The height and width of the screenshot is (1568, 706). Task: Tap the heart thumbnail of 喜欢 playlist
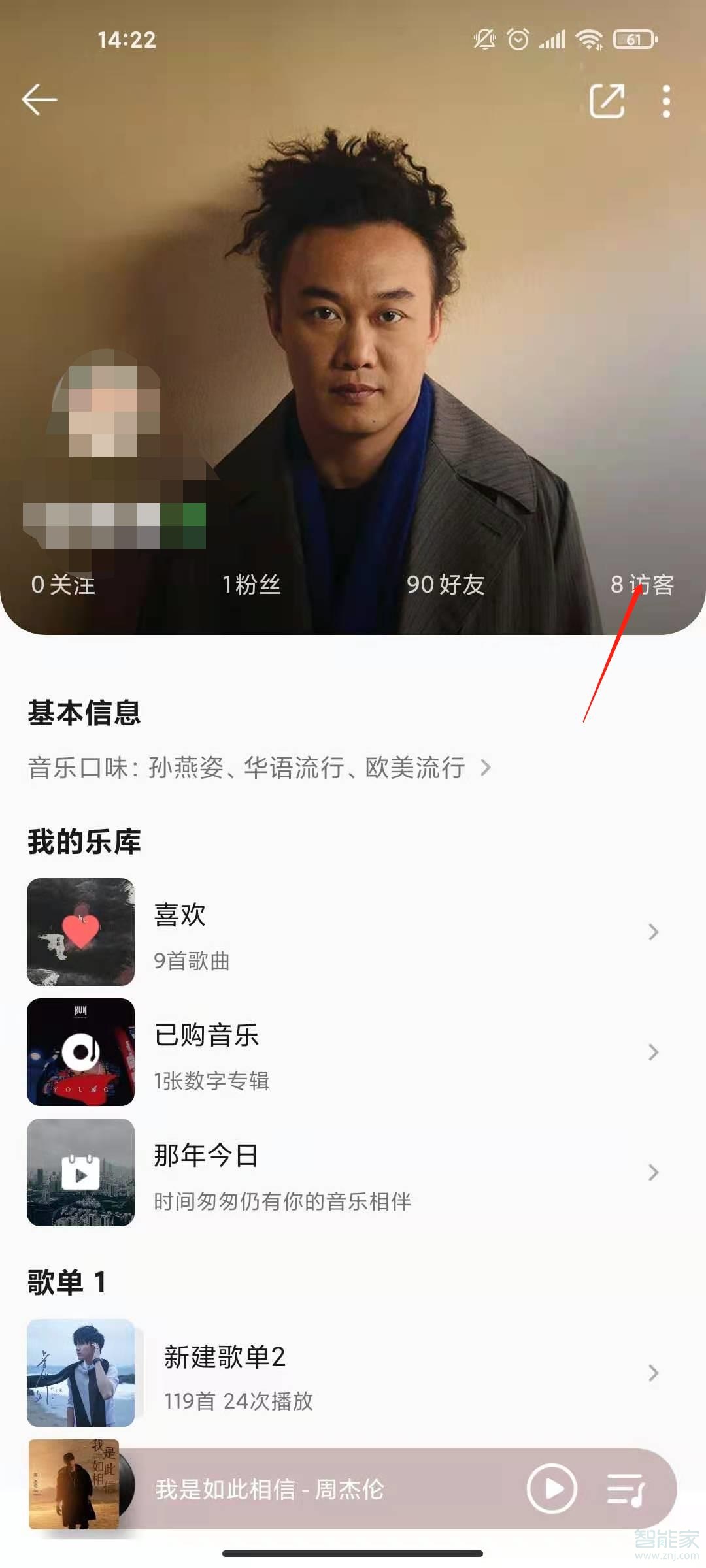tap(80, 932)
